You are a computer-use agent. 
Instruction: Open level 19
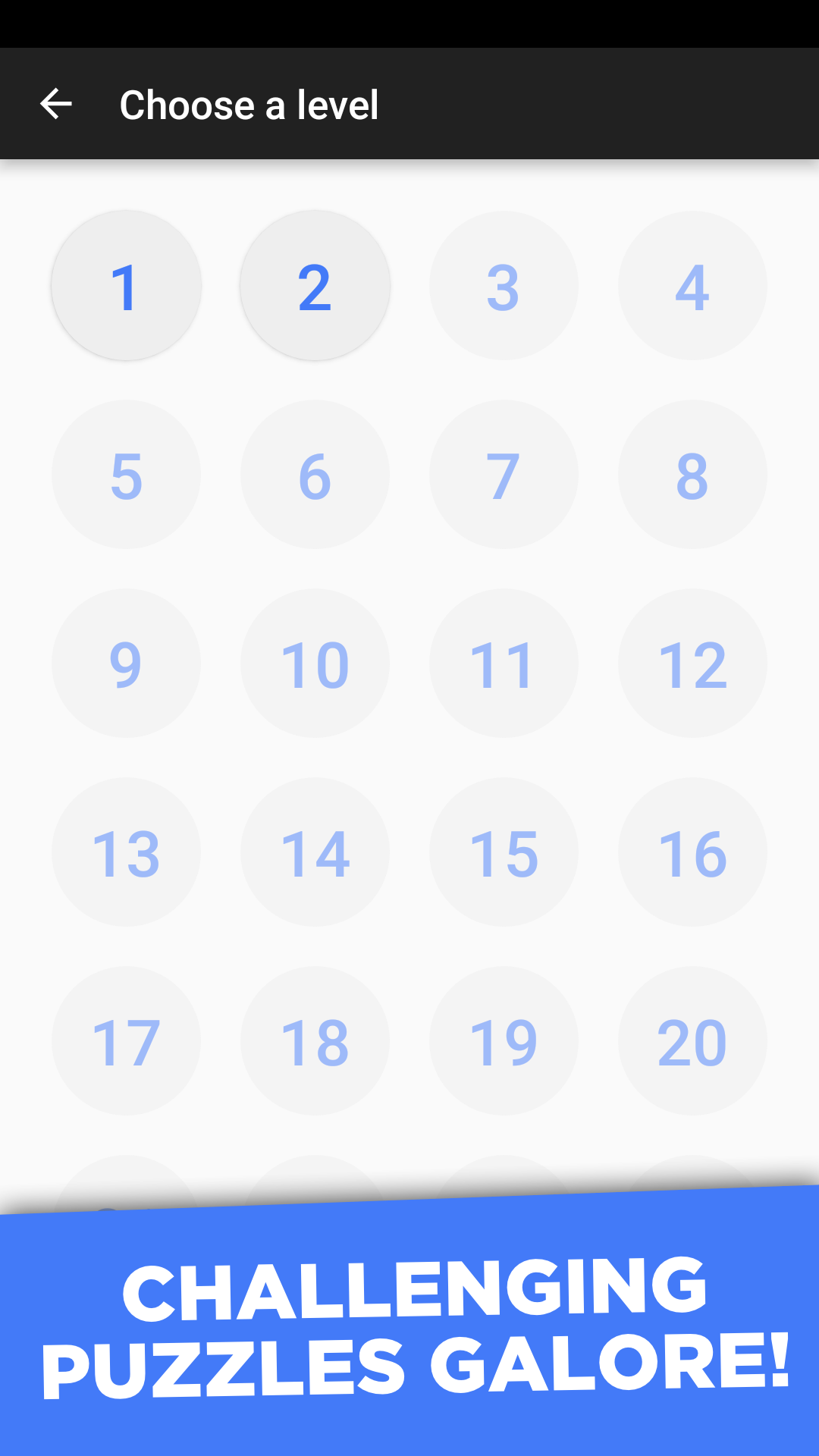(x=504, y=1041)
